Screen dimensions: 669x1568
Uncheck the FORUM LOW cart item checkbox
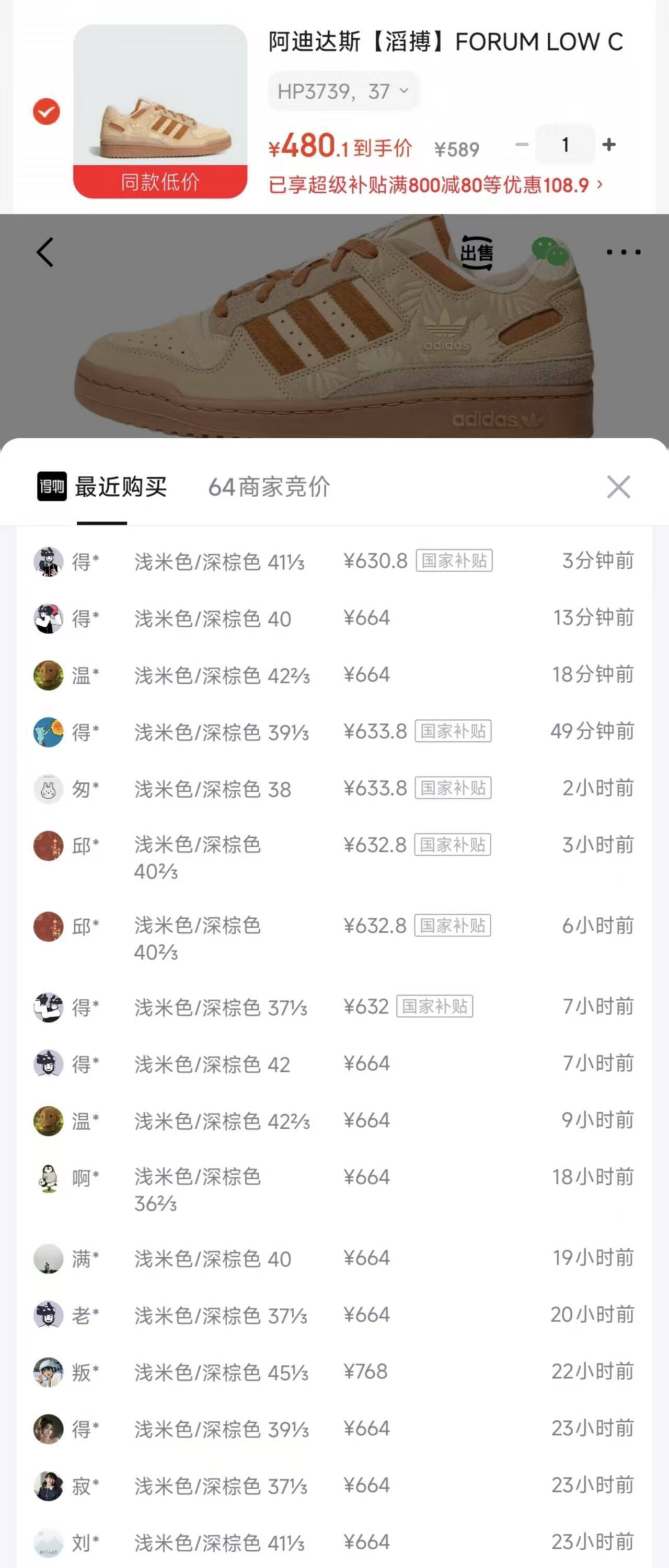pos(47,111)
